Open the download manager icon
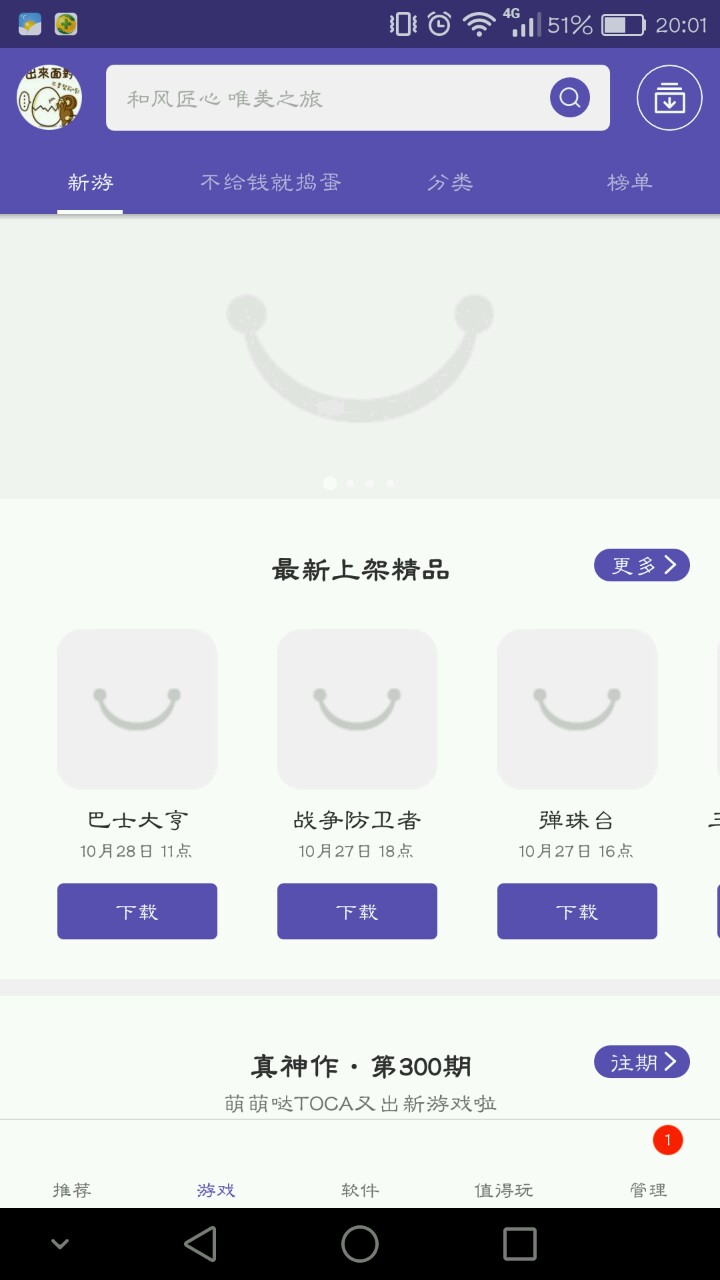Image resolution: width=720 pixels, height=1280 pixels. [669, 98]
